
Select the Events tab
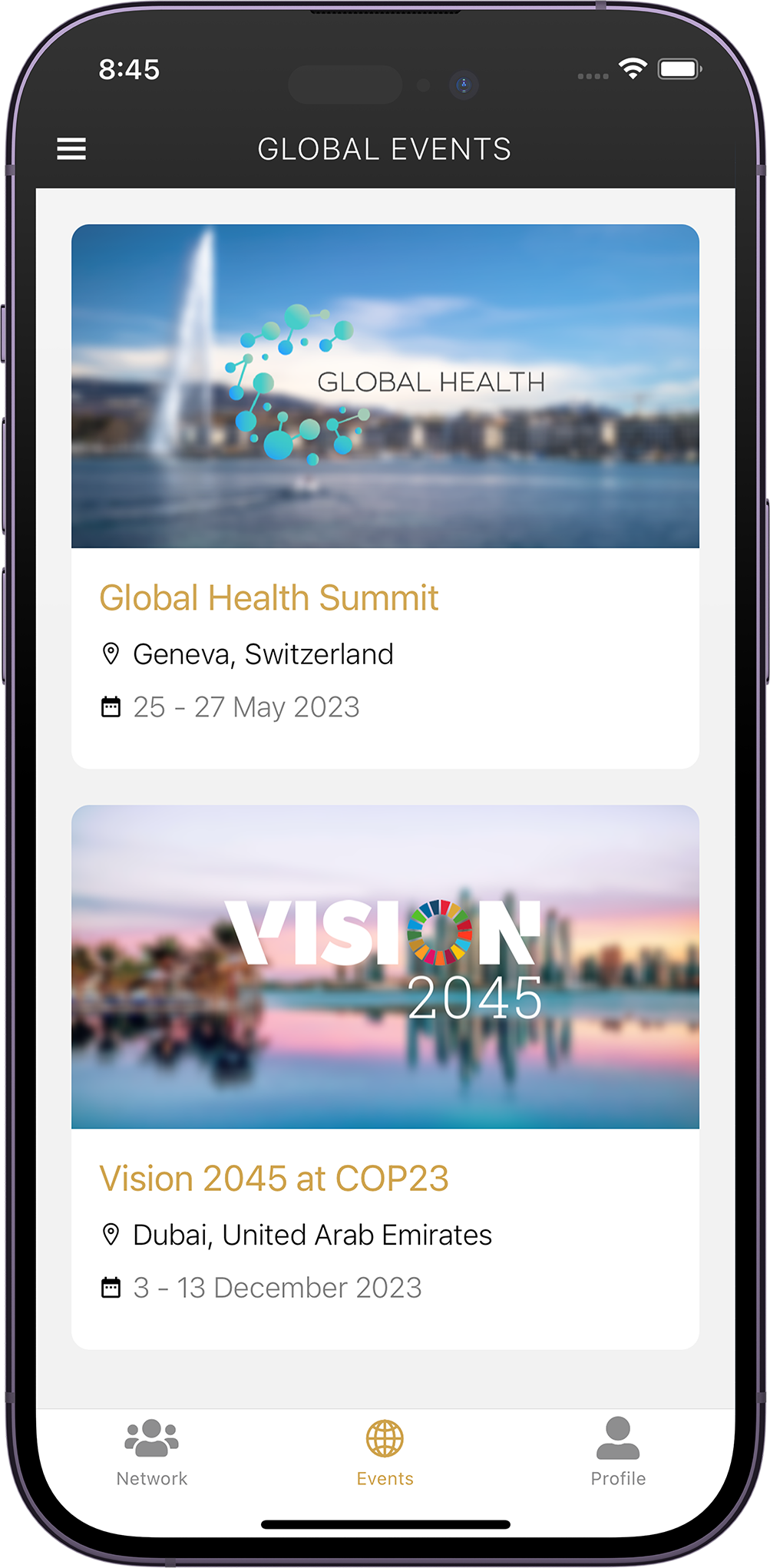(x=385, y=1453)
